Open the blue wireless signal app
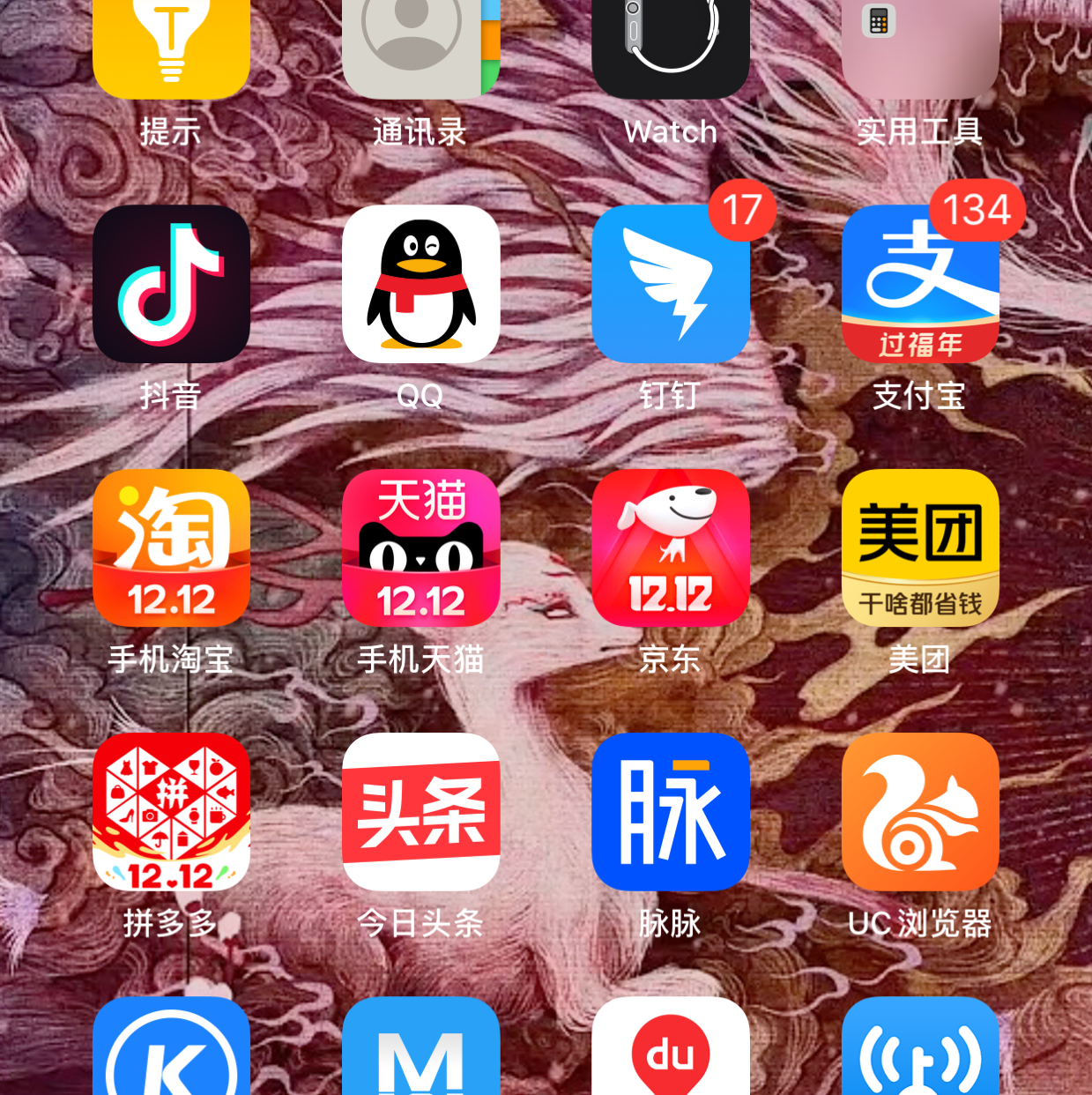Screen dimensions: 1092x1095 click(920, 1049)
